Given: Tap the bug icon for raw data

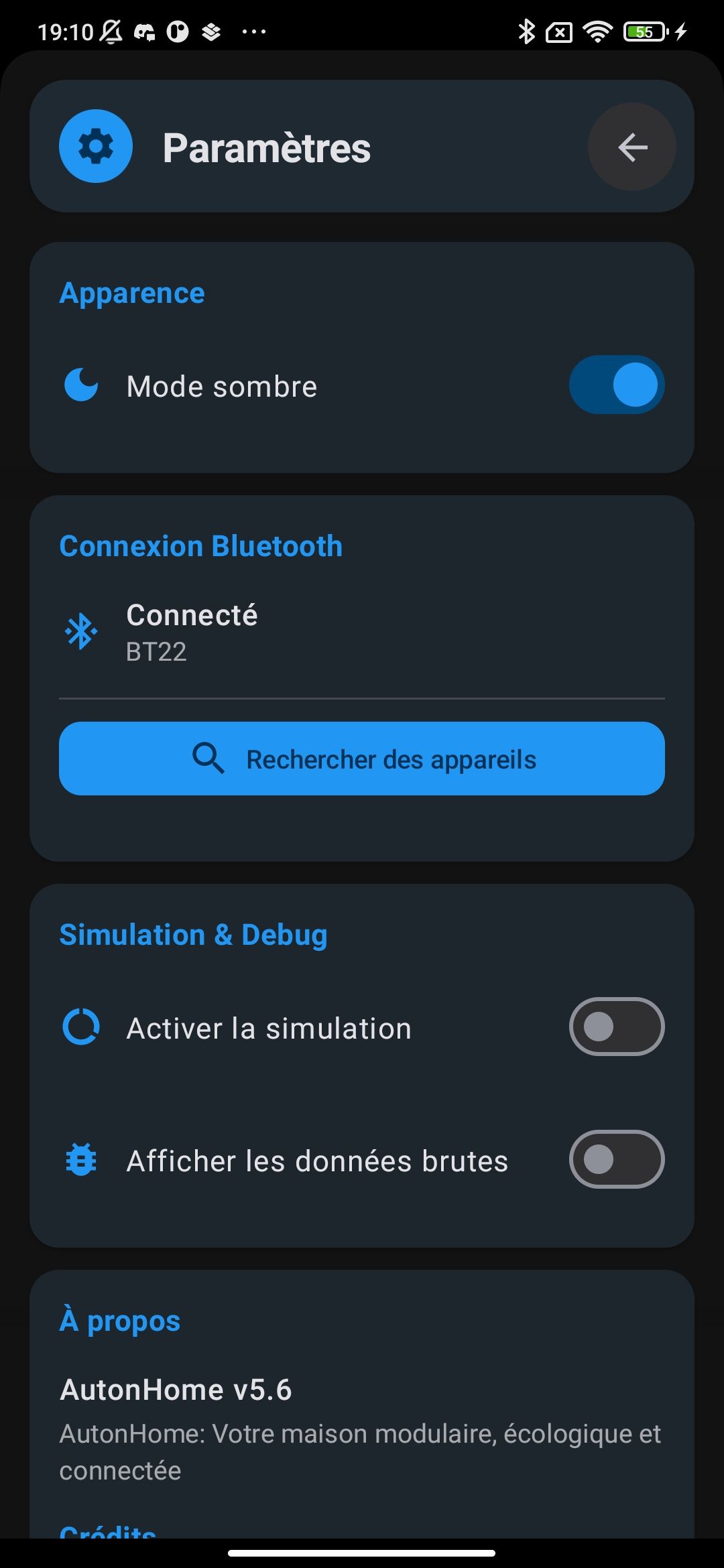Looking at the screenshot, I should (80, 1160).
